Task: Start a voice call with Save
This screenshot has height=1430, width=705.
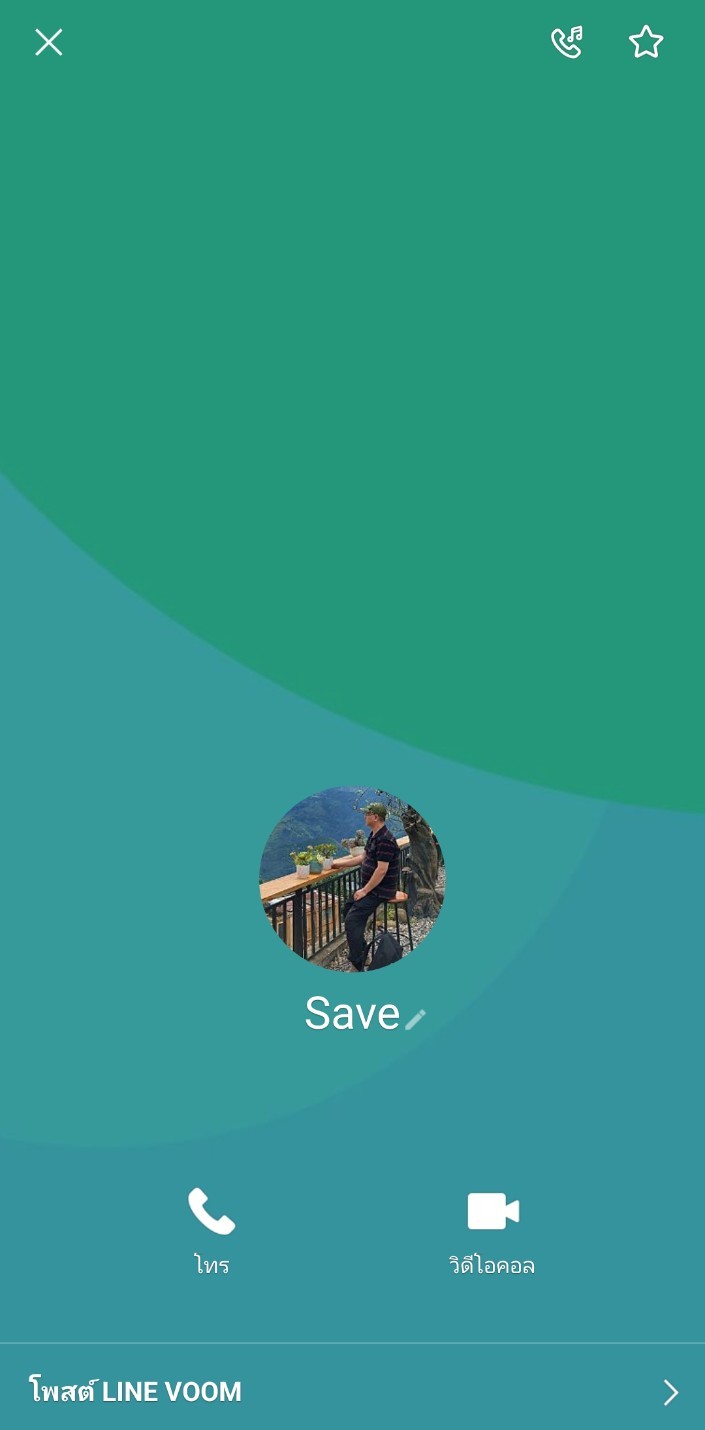Action: [x=212, y=1231]
